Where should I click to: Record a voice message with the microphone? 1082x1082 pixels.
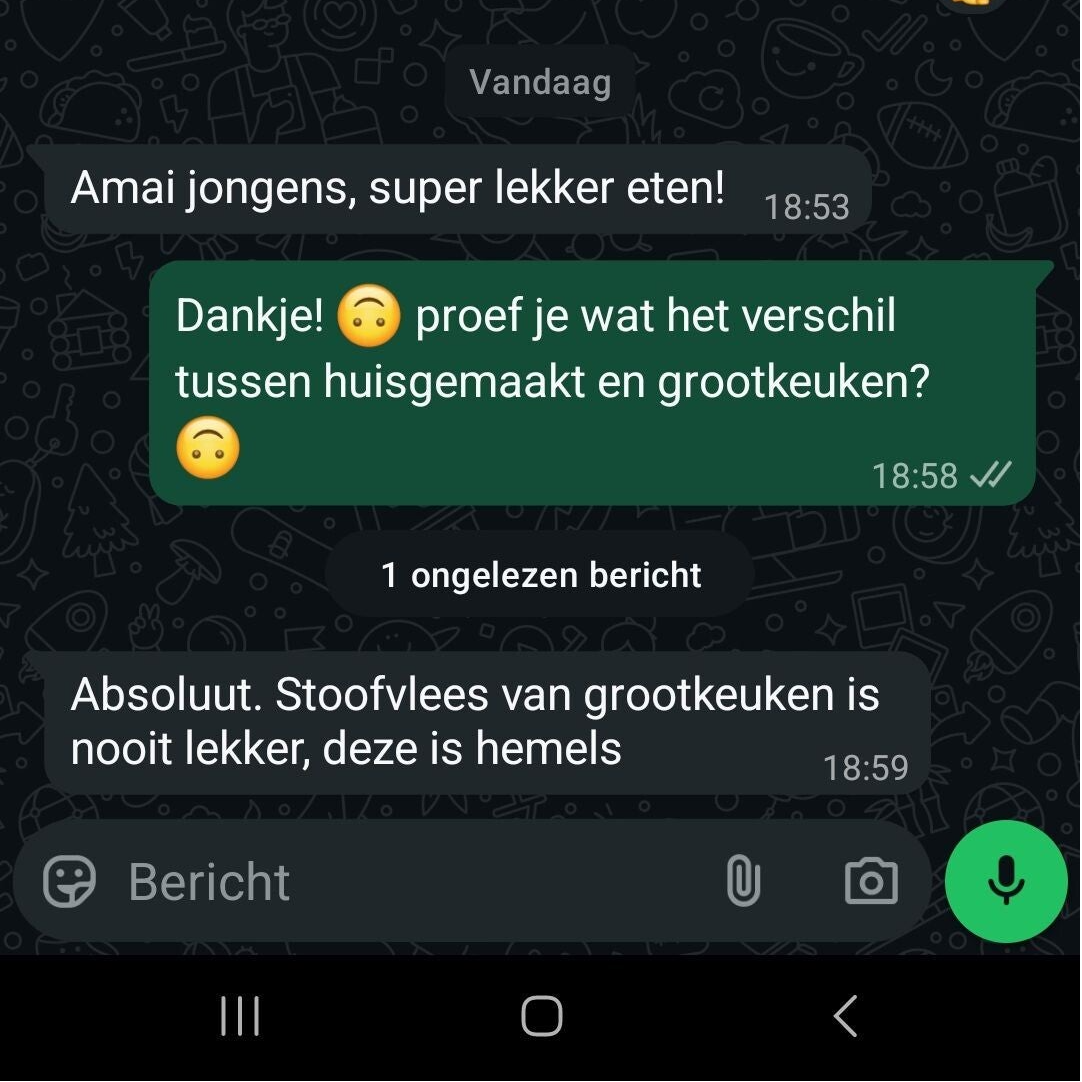(x=1006, y=881)
